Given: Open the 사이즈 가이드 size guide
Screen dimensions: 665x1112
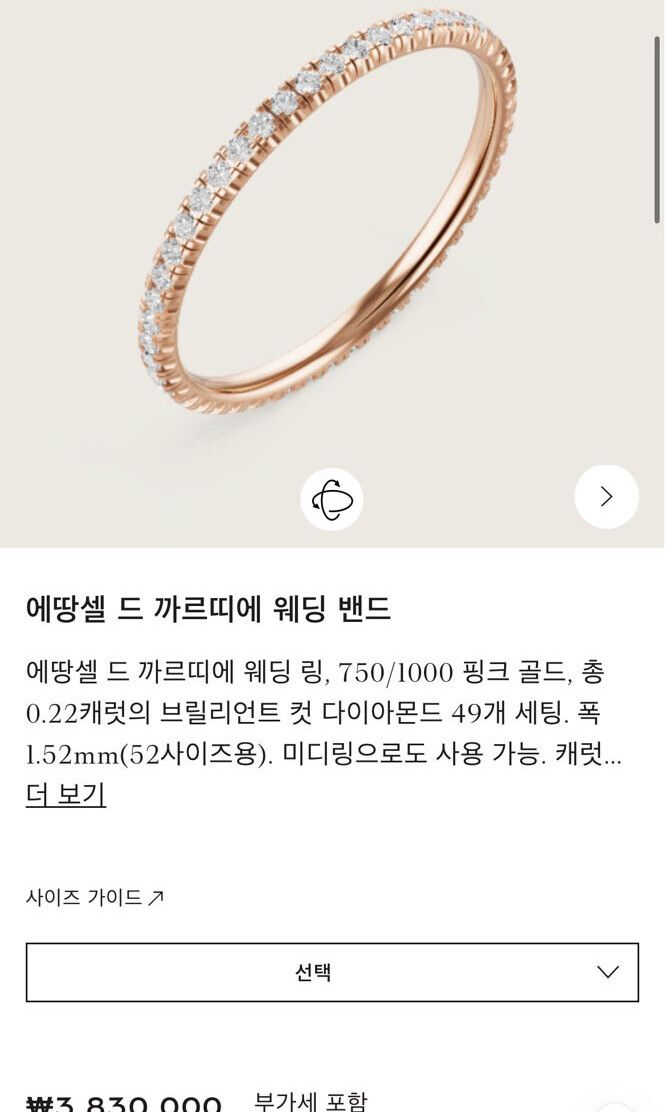Looking at the screenshot, I should coord(94,897).
